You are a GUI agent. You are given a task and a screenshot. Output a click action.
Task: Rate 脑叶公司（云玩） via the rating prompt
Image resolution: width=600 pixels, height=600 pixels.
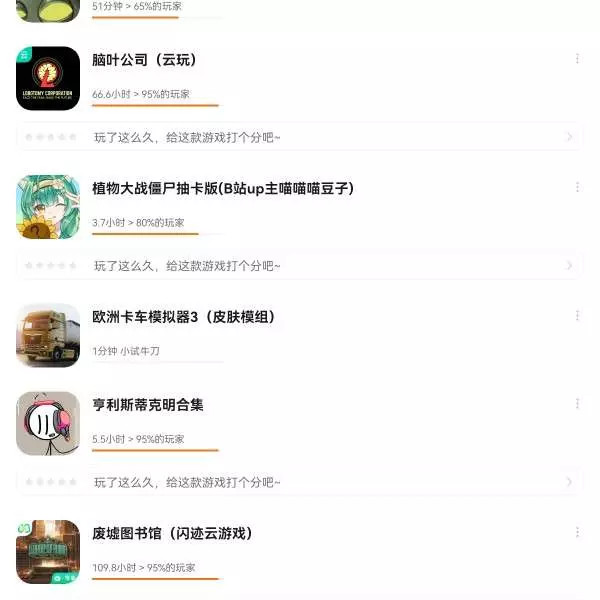click(300, 137)
